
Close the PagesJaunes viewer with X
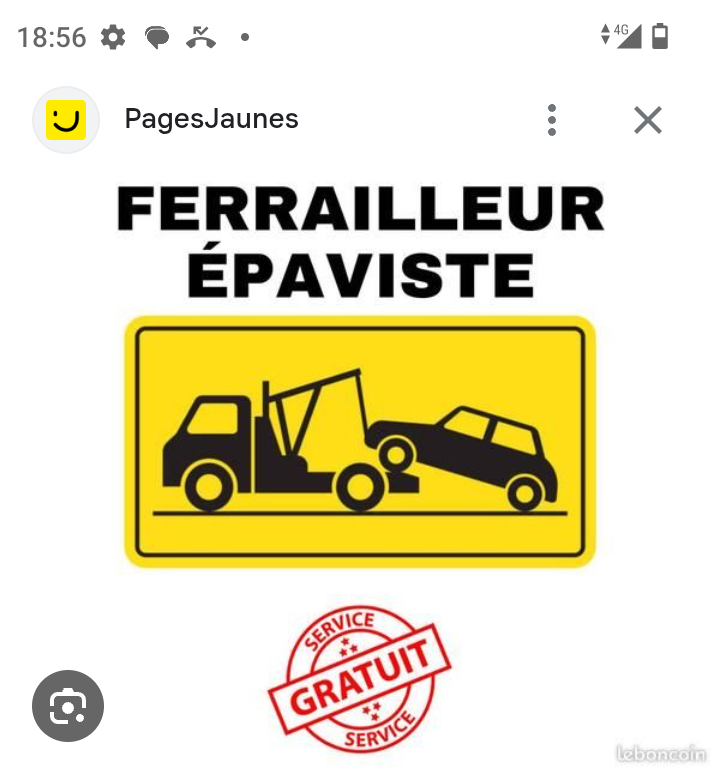coord(647,119)
